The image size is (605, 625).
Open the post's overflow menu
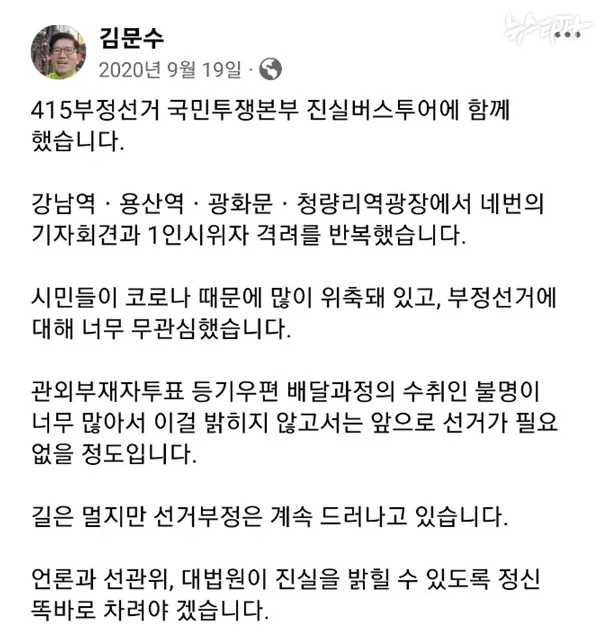[x=566, y=33]
